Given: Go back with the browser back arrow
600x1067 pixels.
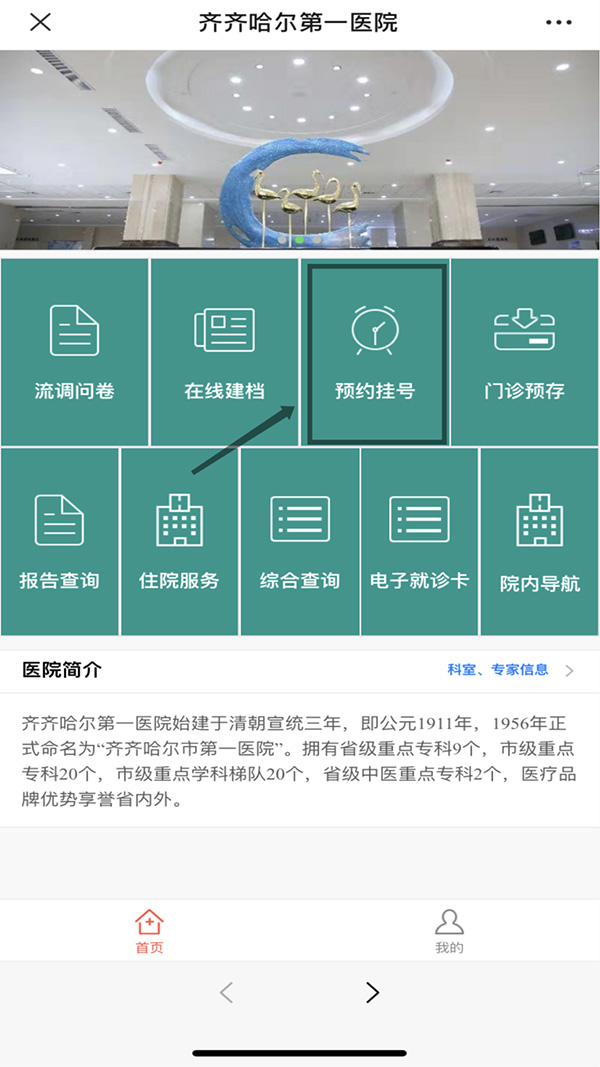Looking at the screenshot, I should [227, 992].
